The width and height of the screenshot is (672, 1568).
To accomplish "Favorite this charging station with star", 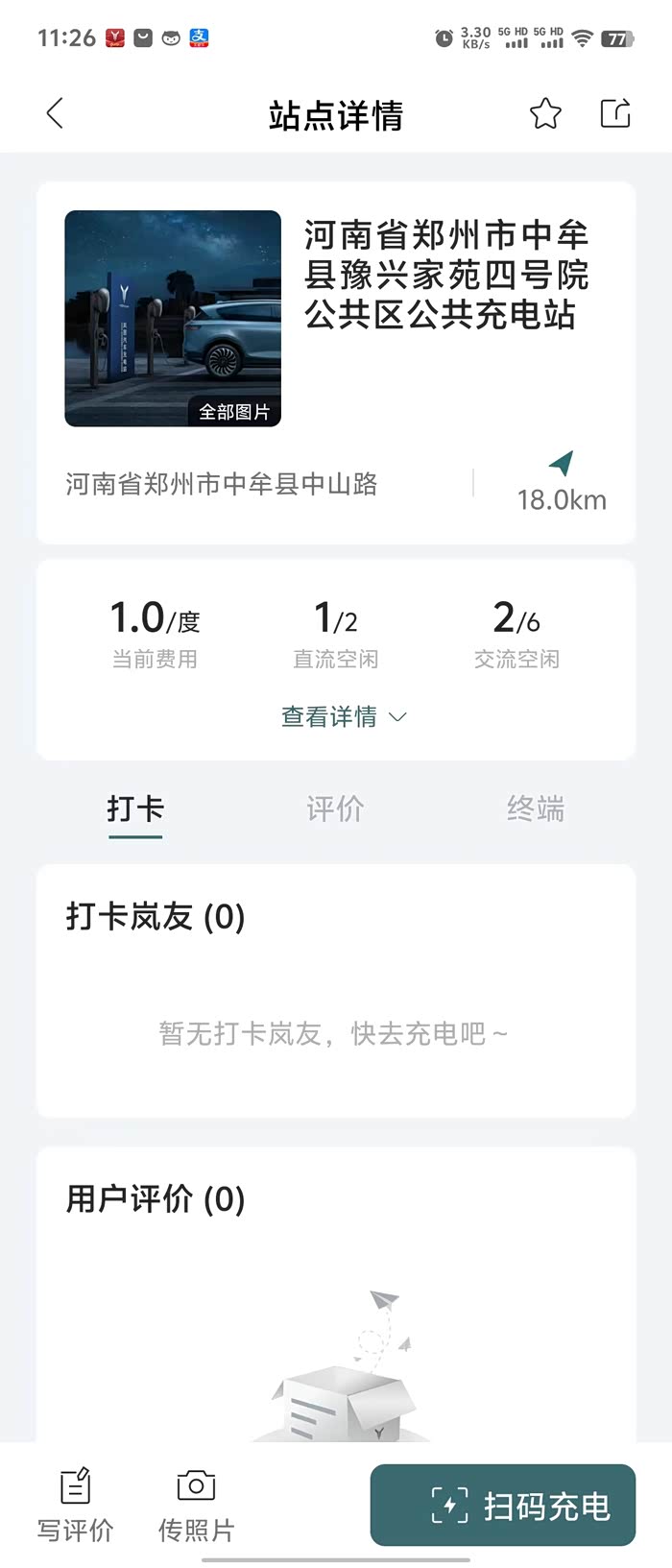I will point(545,113).
